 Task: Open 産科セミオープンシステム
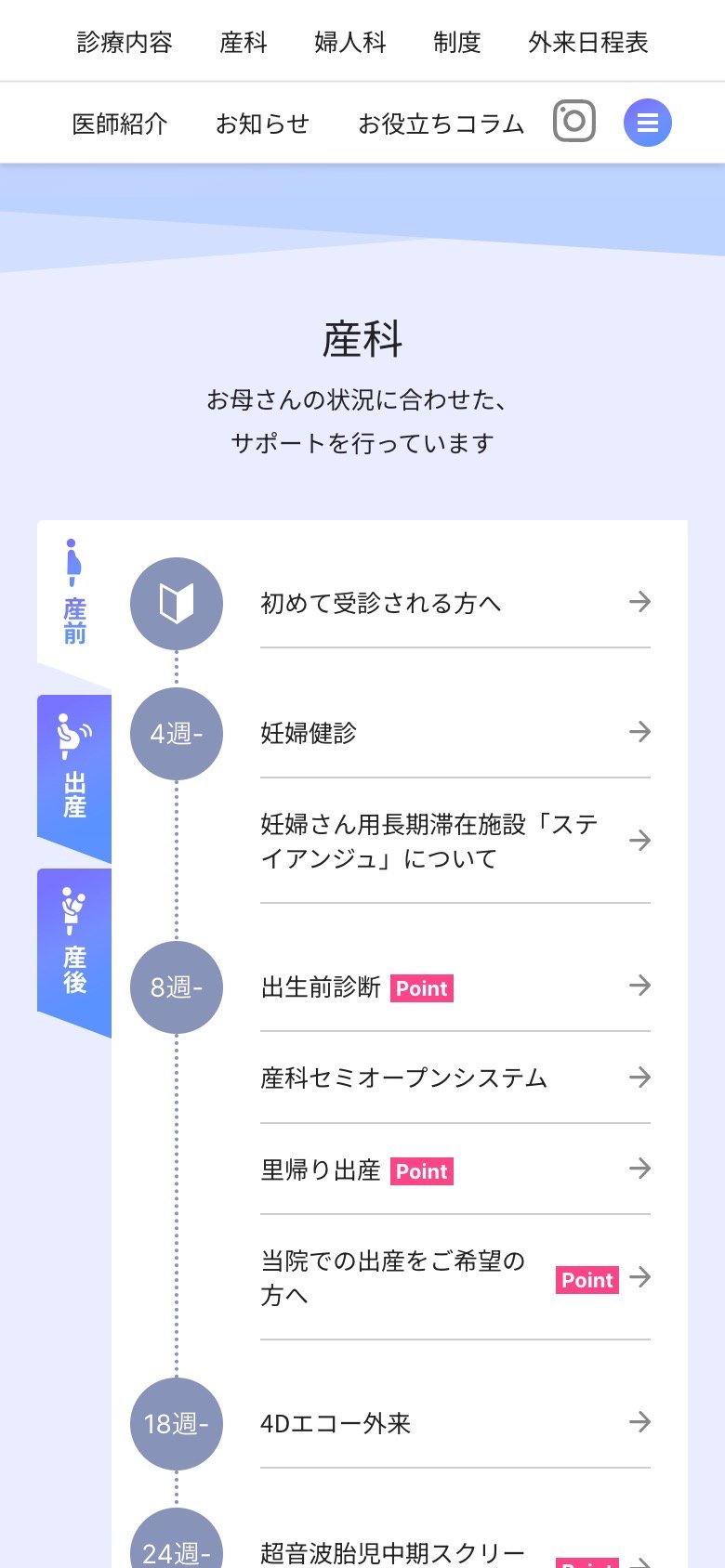pyautogui.click(x=455, y=1078)
